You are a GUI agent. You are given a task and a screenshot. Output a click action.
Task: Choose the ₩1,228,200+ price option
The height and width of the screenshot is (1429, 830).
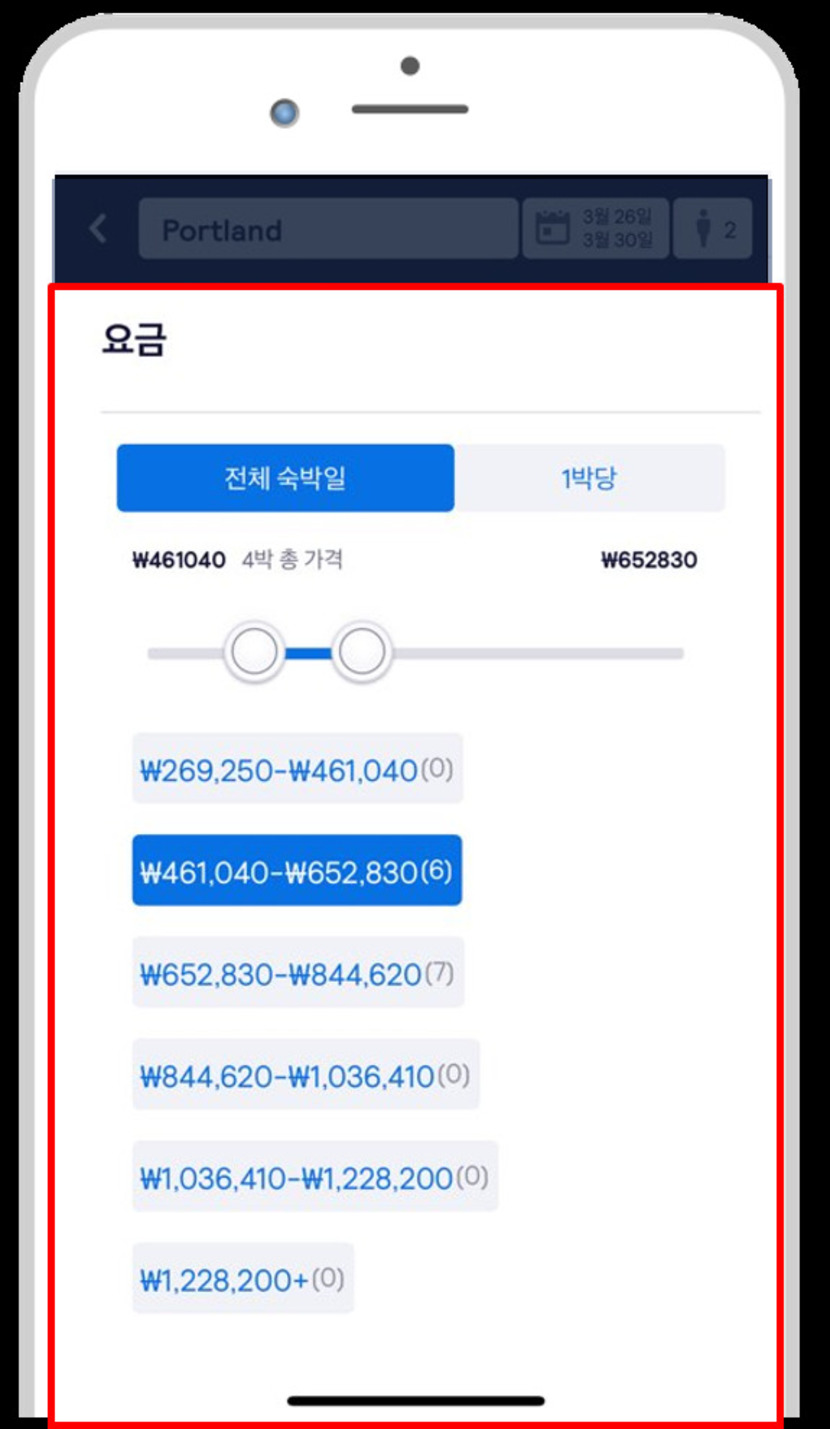click(x=243, y=1279)
